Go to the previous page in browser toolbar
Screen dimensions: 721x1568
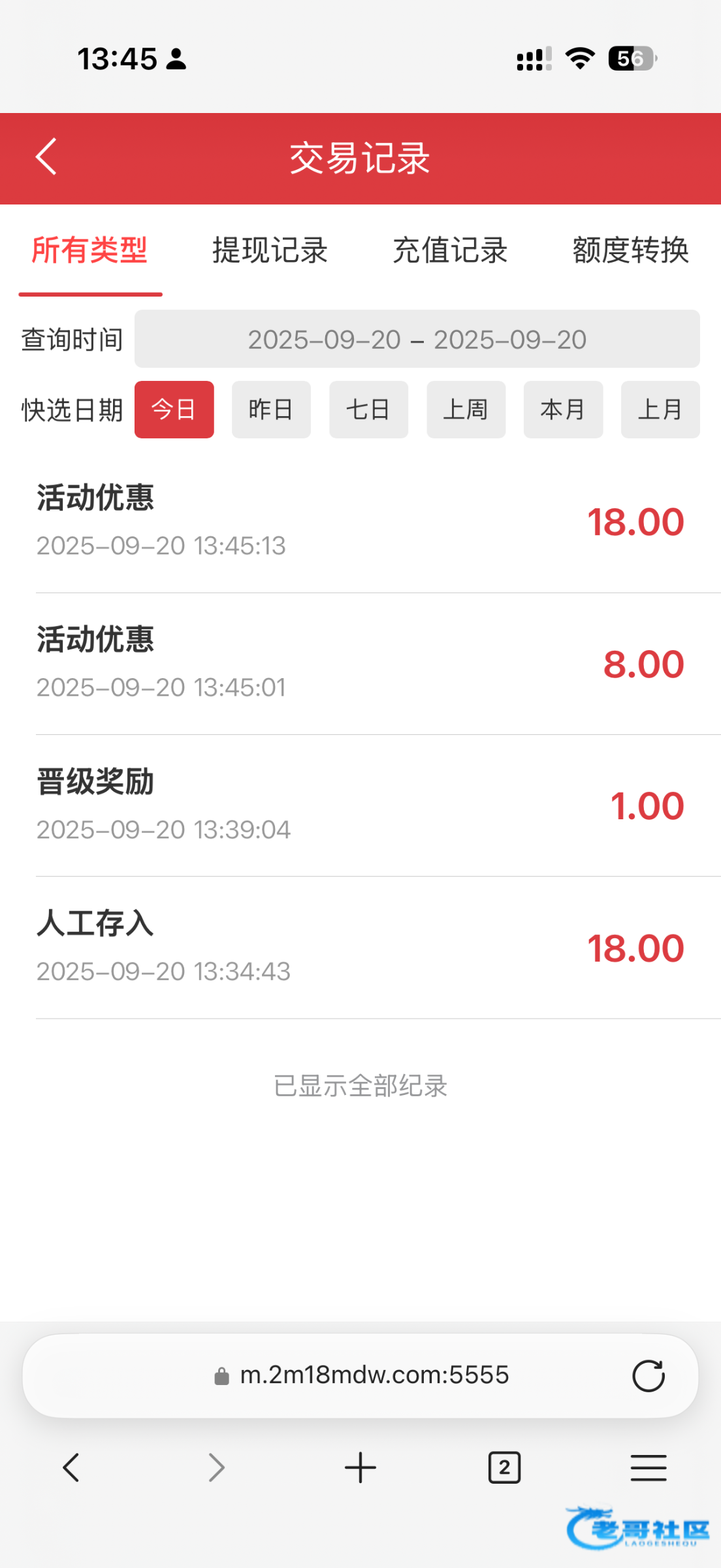71,1468
